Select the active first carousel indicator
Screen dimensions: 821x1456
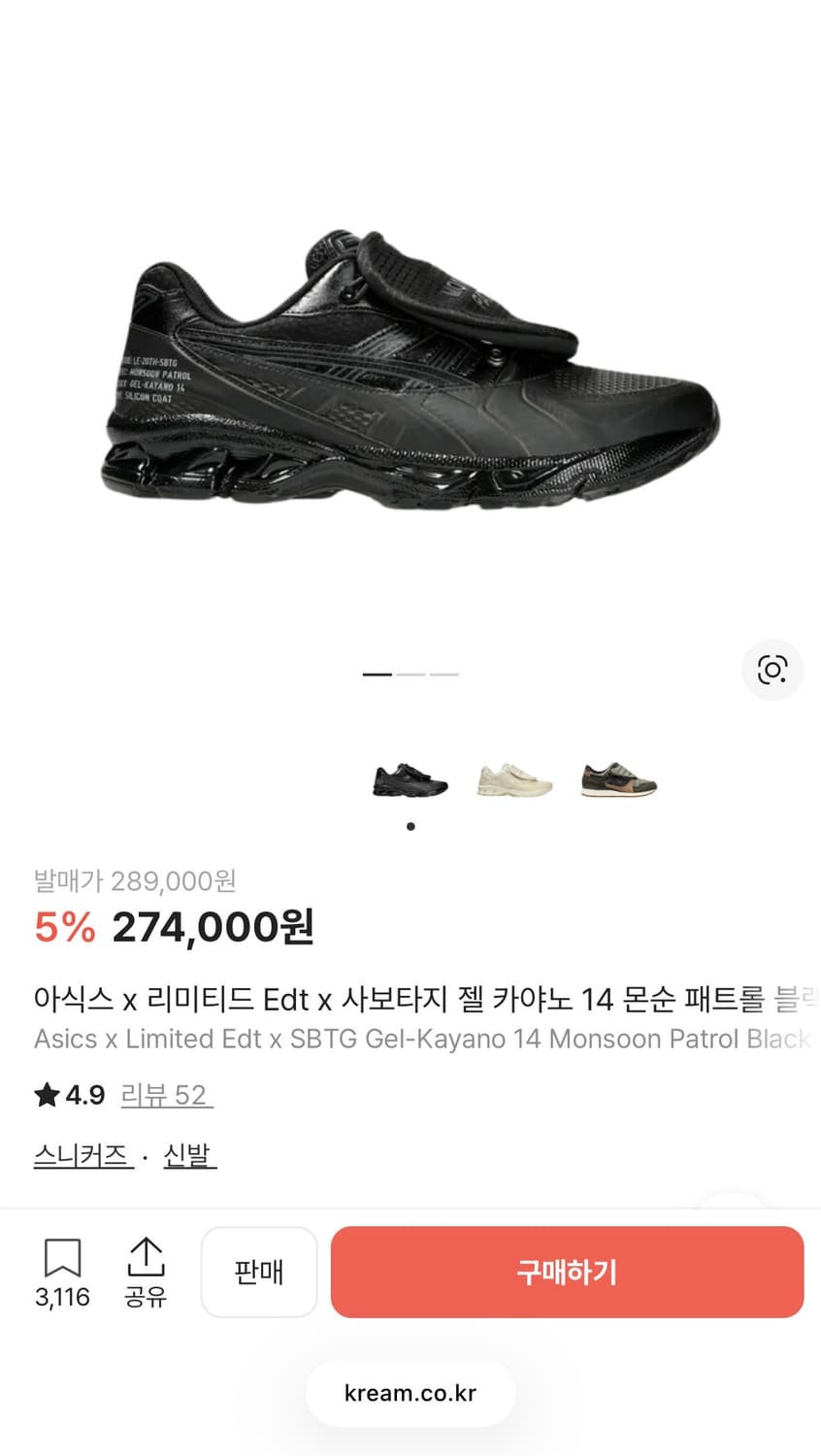(376, 674)
